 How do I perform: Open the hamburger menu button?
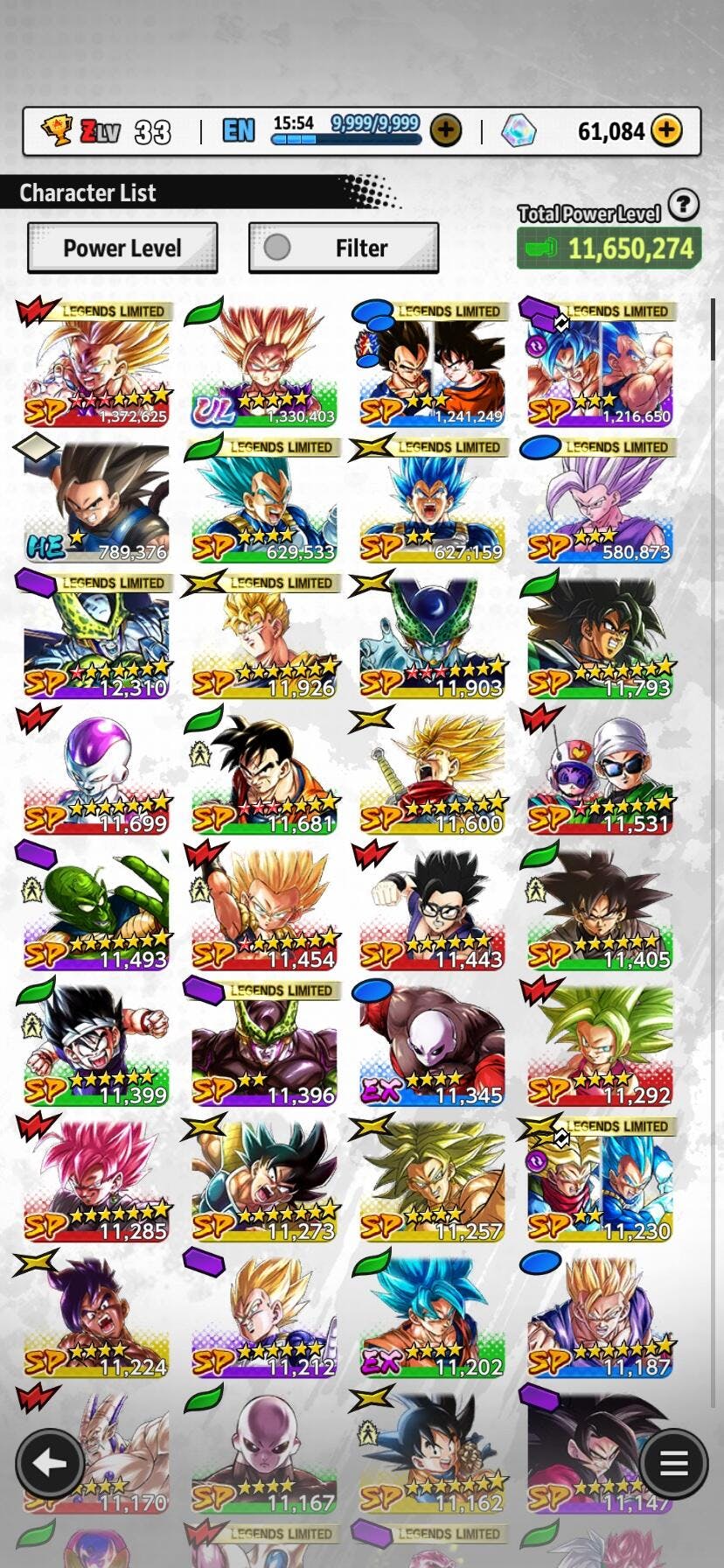tap(673, 1462)
